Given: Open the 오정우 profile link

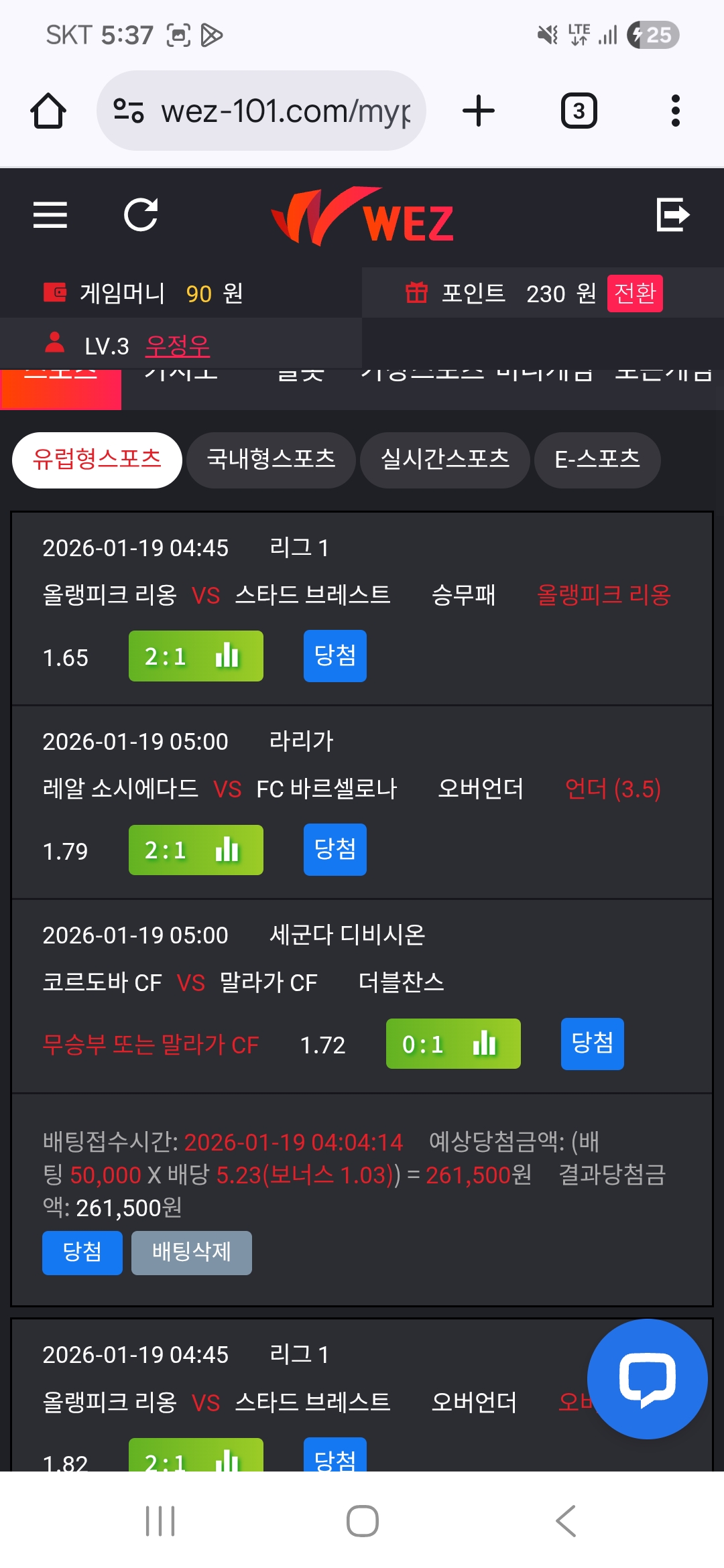Looking at the screenshot, I should point(178,346).
